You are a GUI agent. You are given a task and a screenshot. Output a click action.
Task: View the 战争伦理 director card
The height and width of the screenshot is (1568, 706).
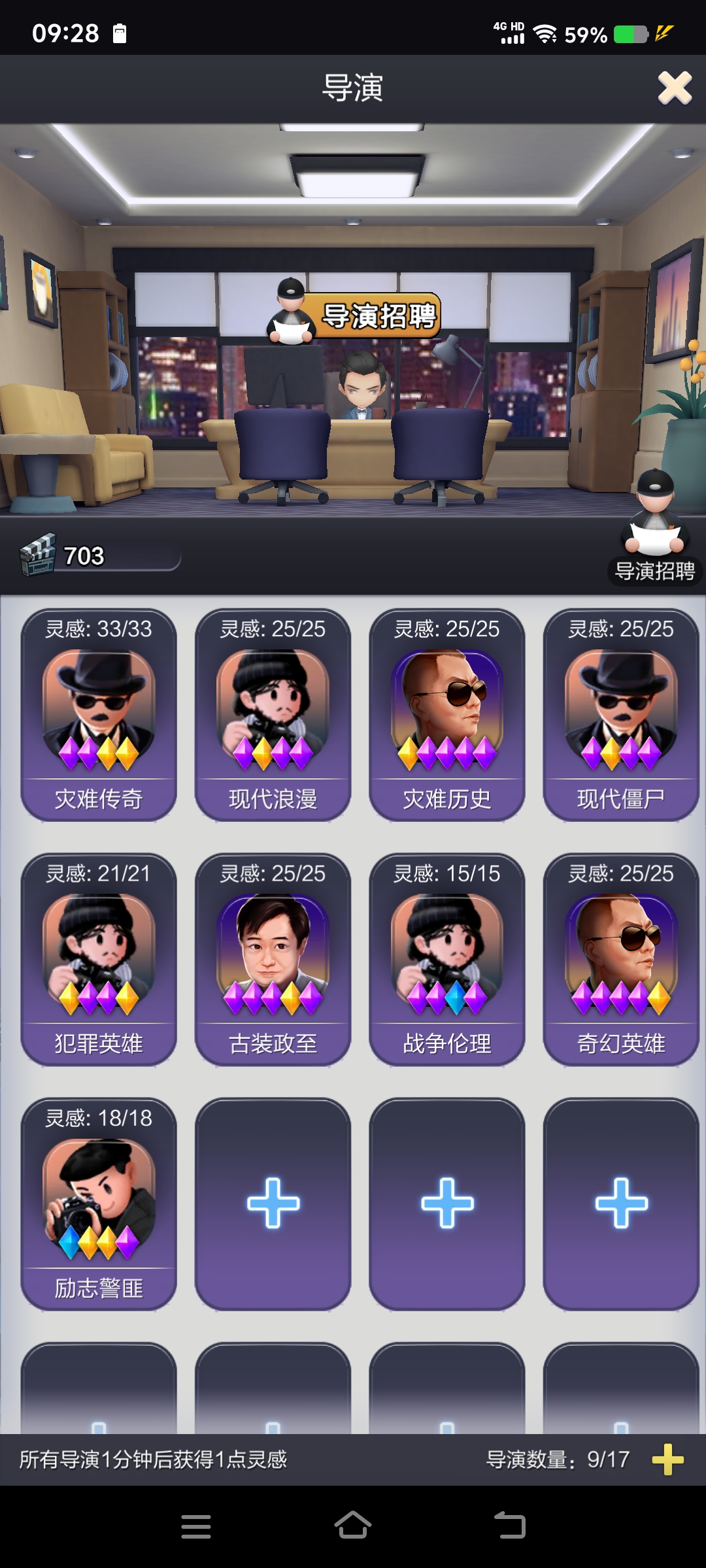coord(447,959)
